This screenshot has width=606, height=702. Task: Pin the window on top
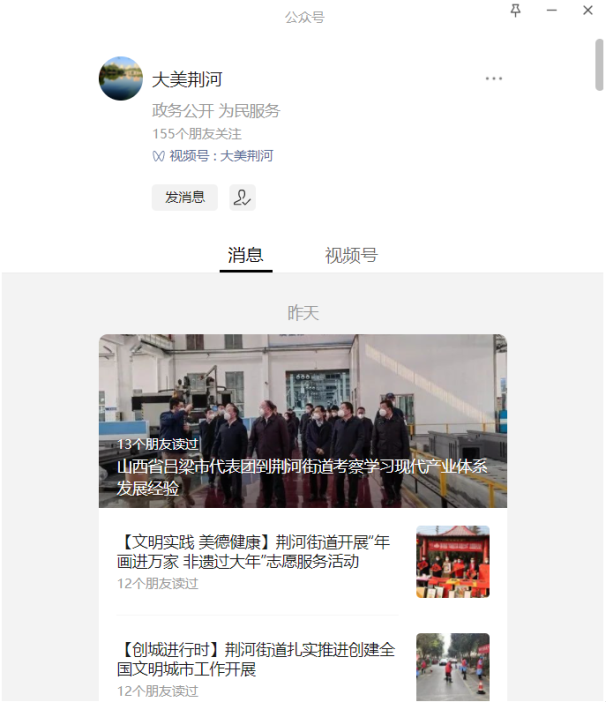coord(516,11)
